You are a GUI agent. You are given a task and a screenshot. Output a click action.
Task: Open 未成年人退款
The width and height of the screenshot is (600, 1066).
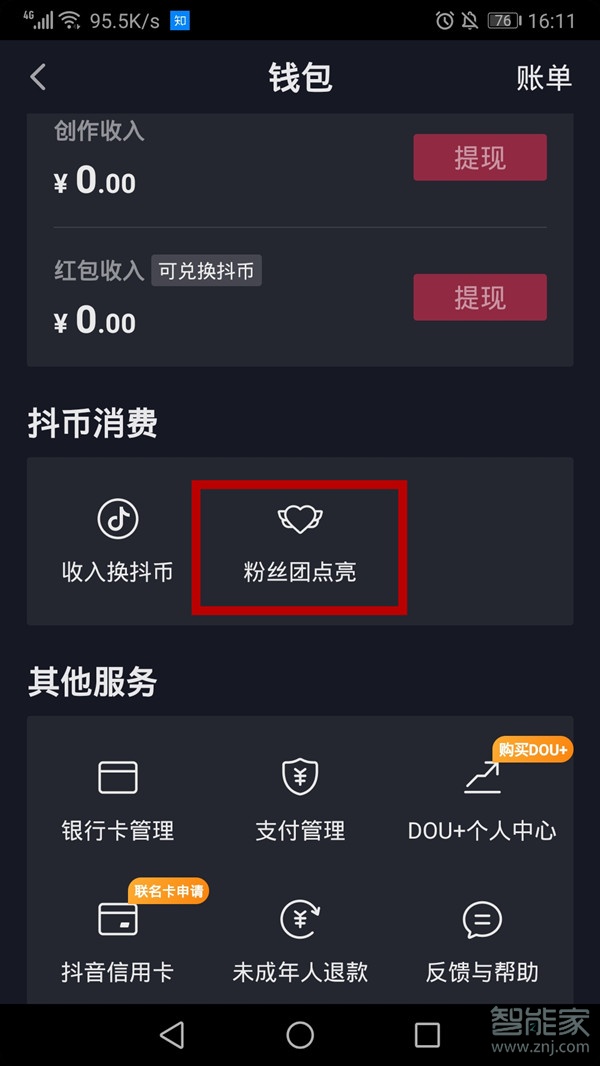point(300,940)
